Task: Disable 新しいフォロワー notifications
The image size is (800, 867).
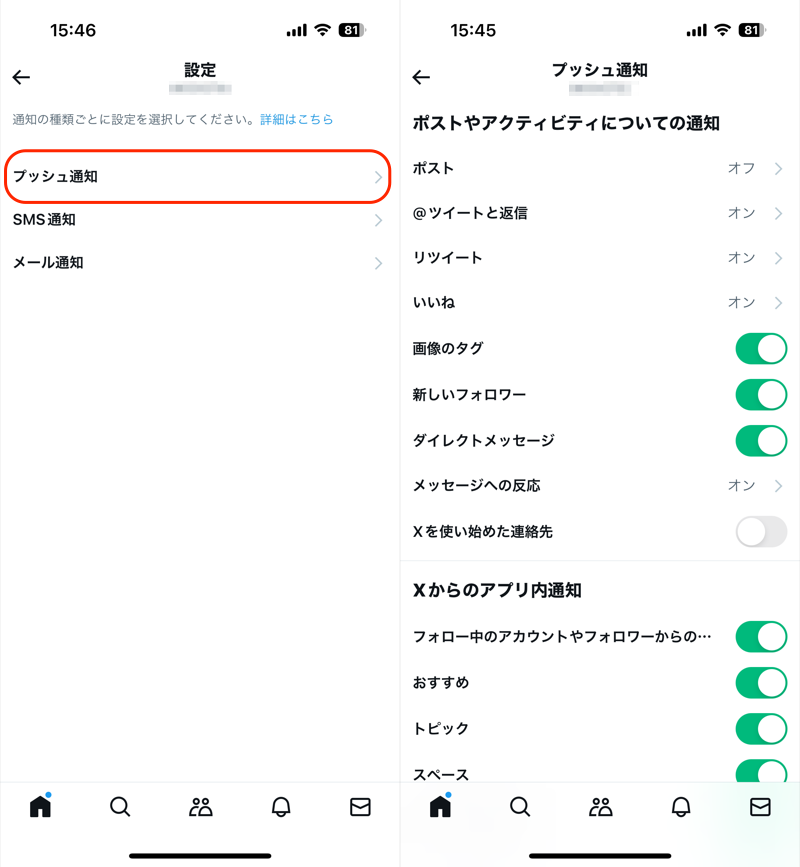Action: pyautogui.click(x=761, y=394)
